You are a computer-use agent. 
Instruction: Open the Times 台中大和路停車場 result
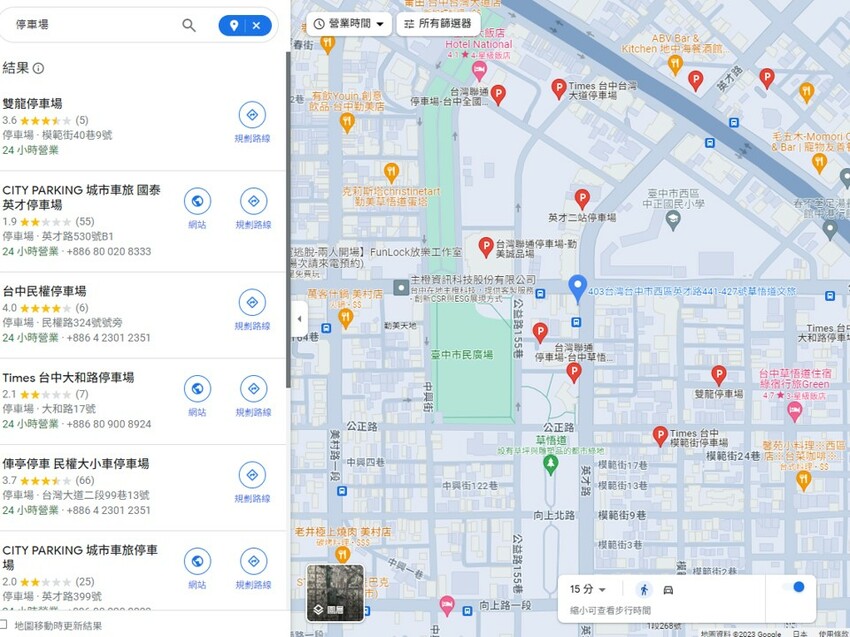click(68, 377)
